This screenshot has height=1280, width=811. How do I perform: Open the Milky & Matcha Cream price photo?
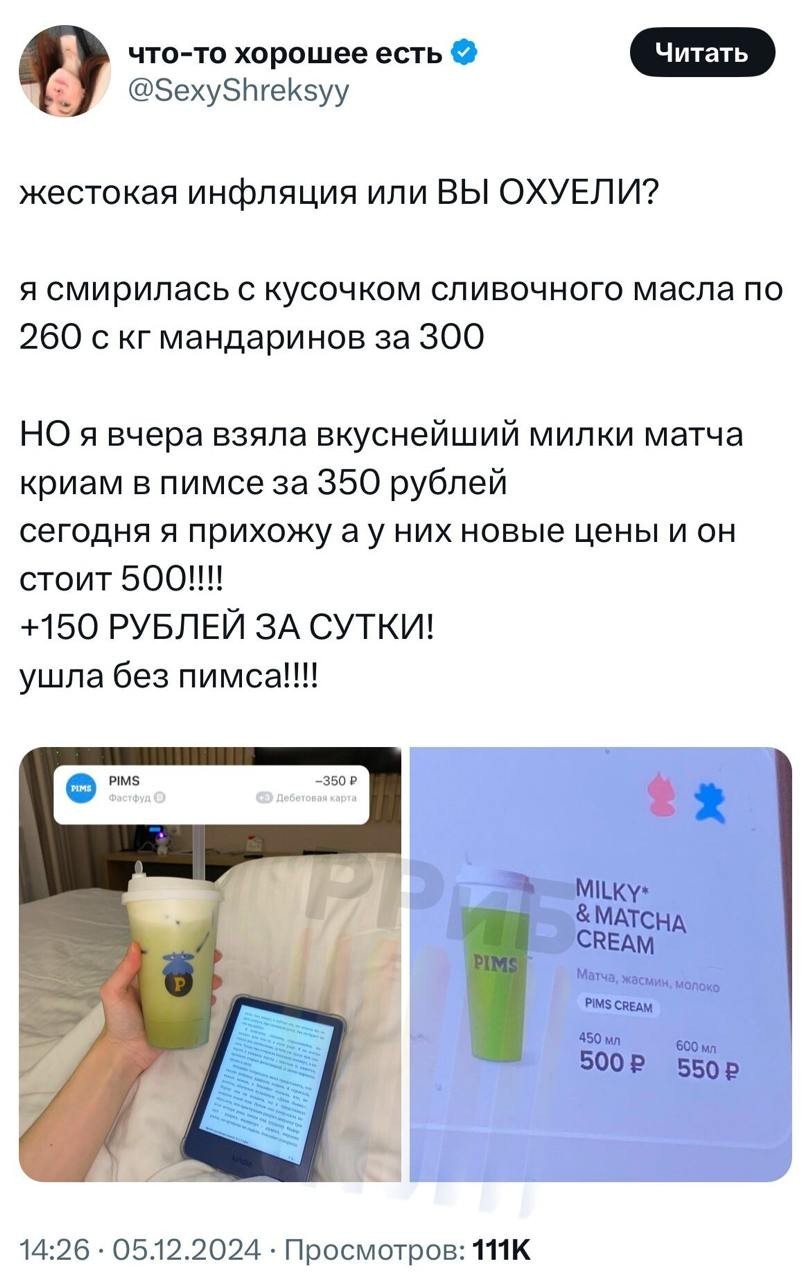(601, 965)
